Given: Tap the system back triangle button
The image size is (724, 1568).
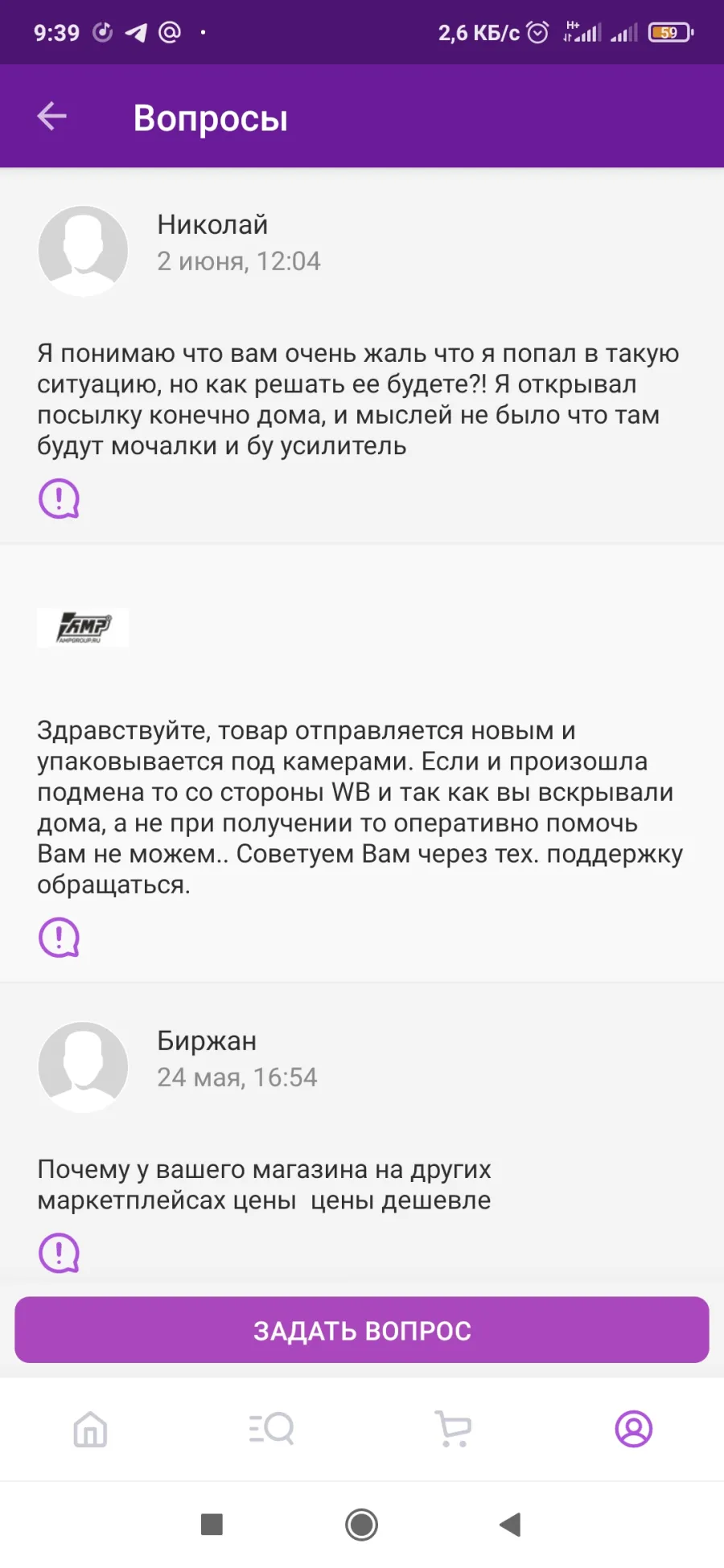Looking at the screenshot, I should pos(510,1525).
